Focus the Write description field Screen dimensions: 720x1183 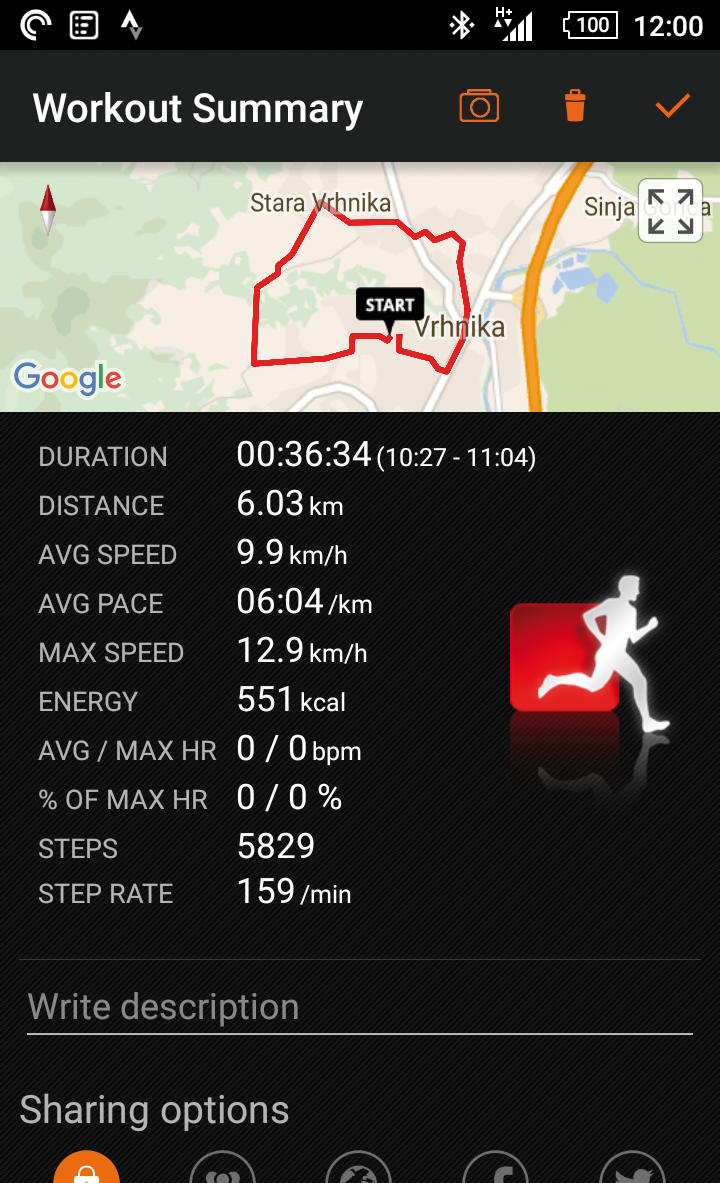359,1007
